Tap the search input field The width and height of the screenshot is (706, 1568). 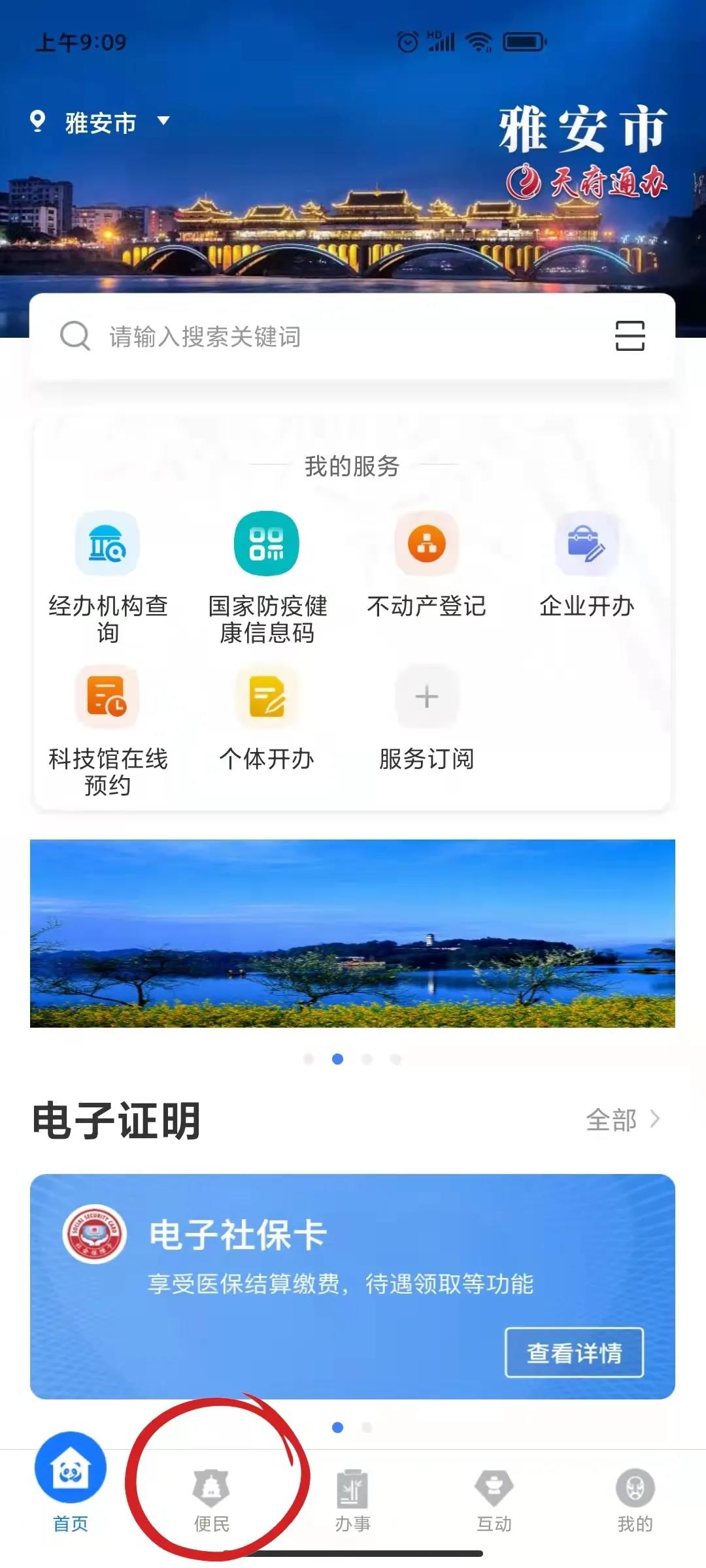[x=261, y=337]
